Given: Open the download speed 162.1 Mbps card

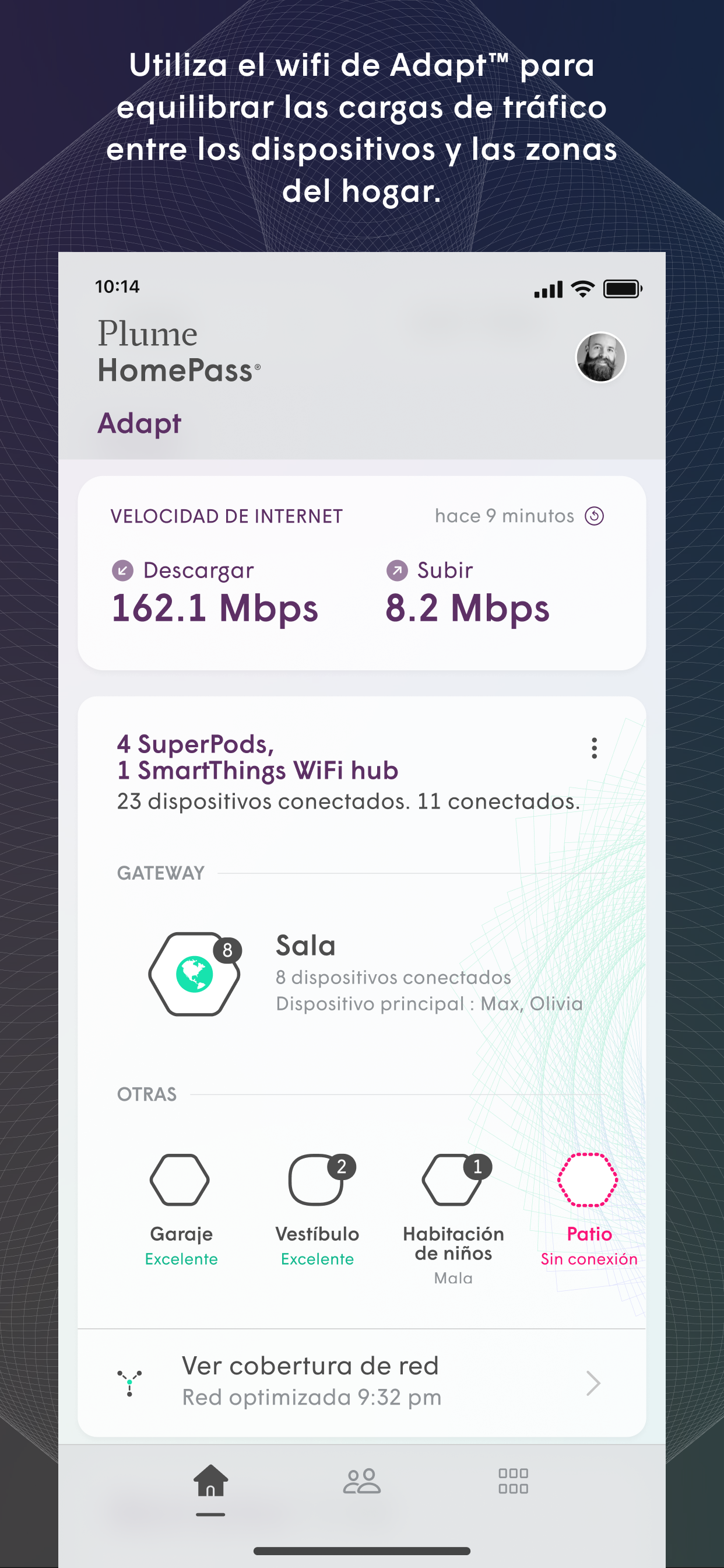Looking at the screenshot, I should pos(214,607).
